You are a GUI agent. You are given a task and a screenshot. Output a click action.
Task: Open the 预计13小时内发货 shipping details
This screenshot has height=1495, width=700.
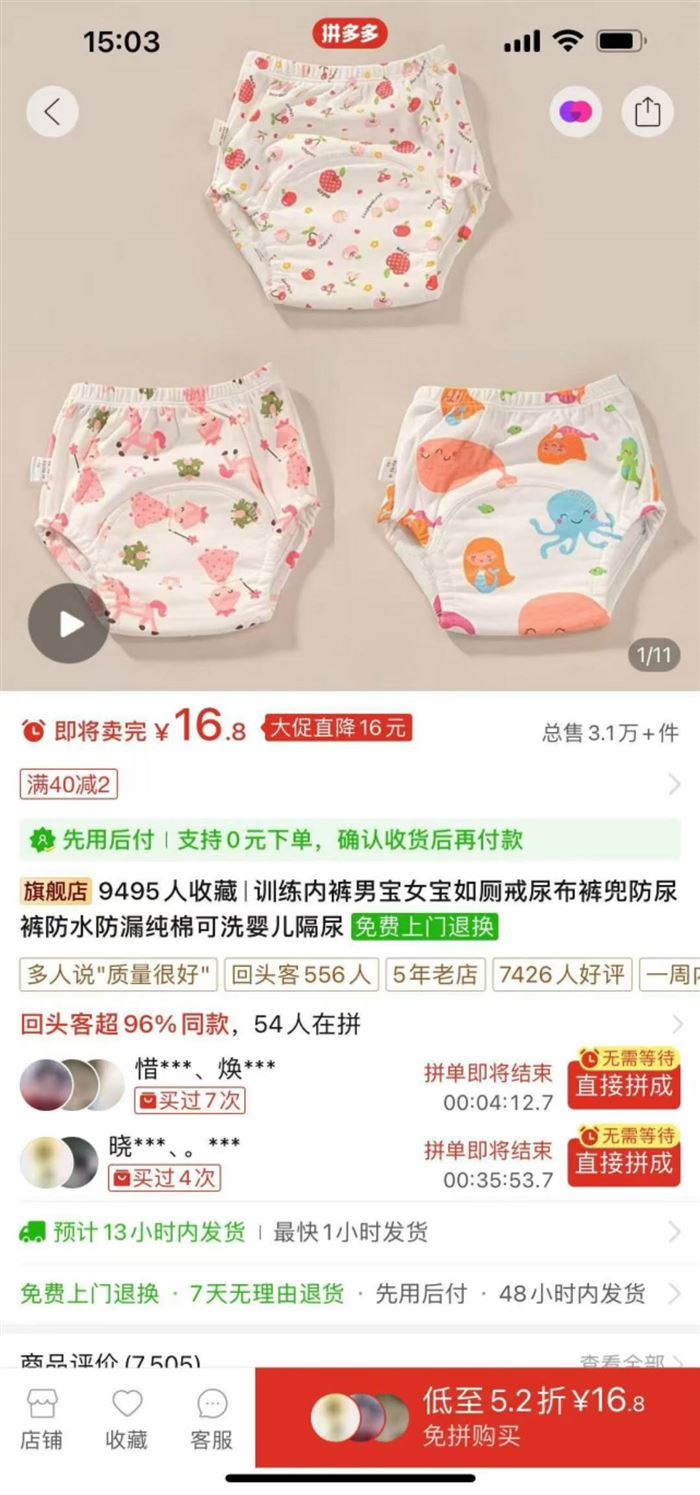[x=350, y=1231]
